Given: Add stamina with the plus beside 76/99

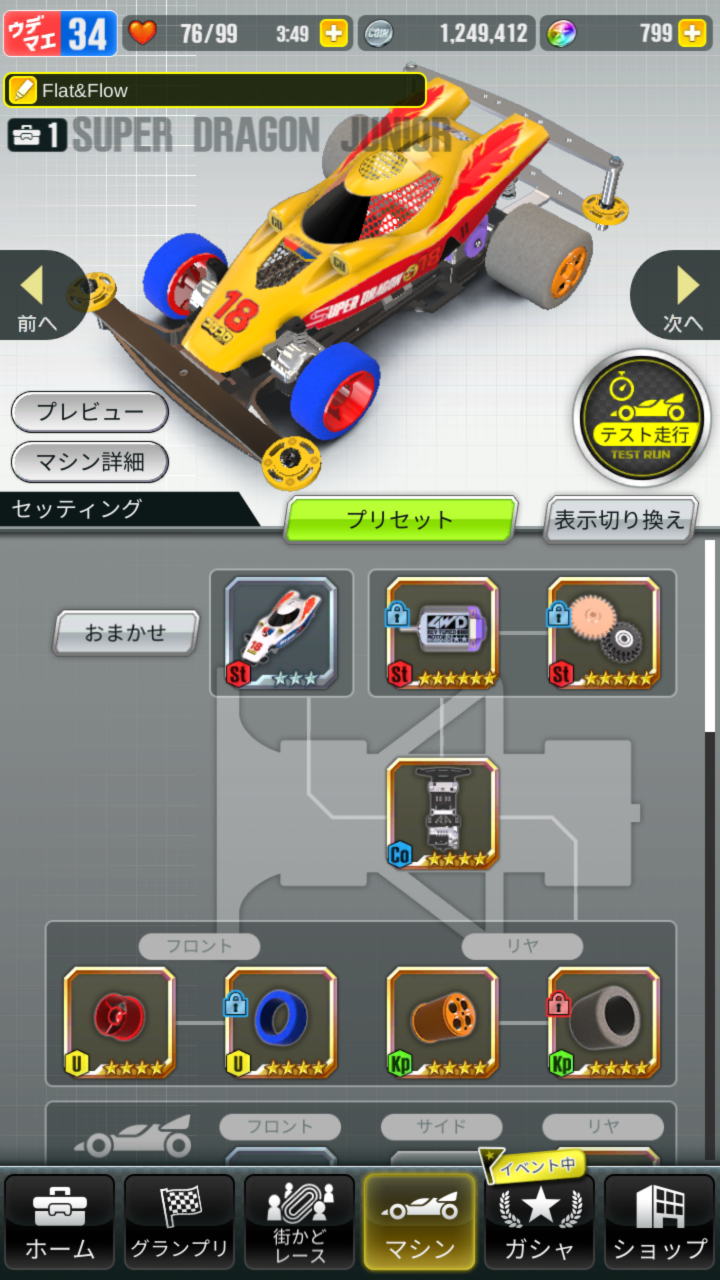Looking at the screenshot, I should [334, 33].
